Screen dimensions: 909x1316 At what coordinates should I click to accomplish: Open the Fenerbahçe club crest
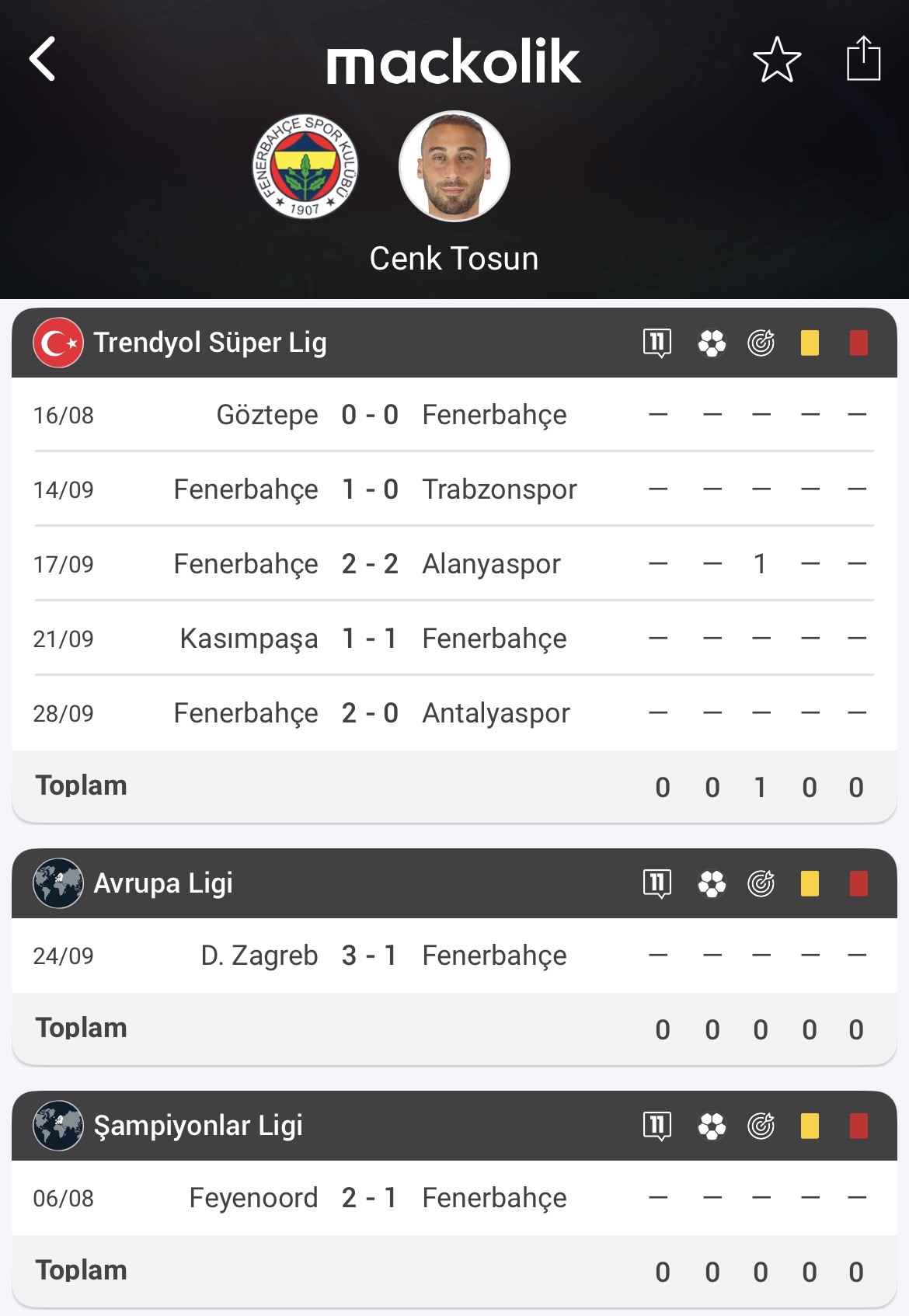[x=305, y=166]
